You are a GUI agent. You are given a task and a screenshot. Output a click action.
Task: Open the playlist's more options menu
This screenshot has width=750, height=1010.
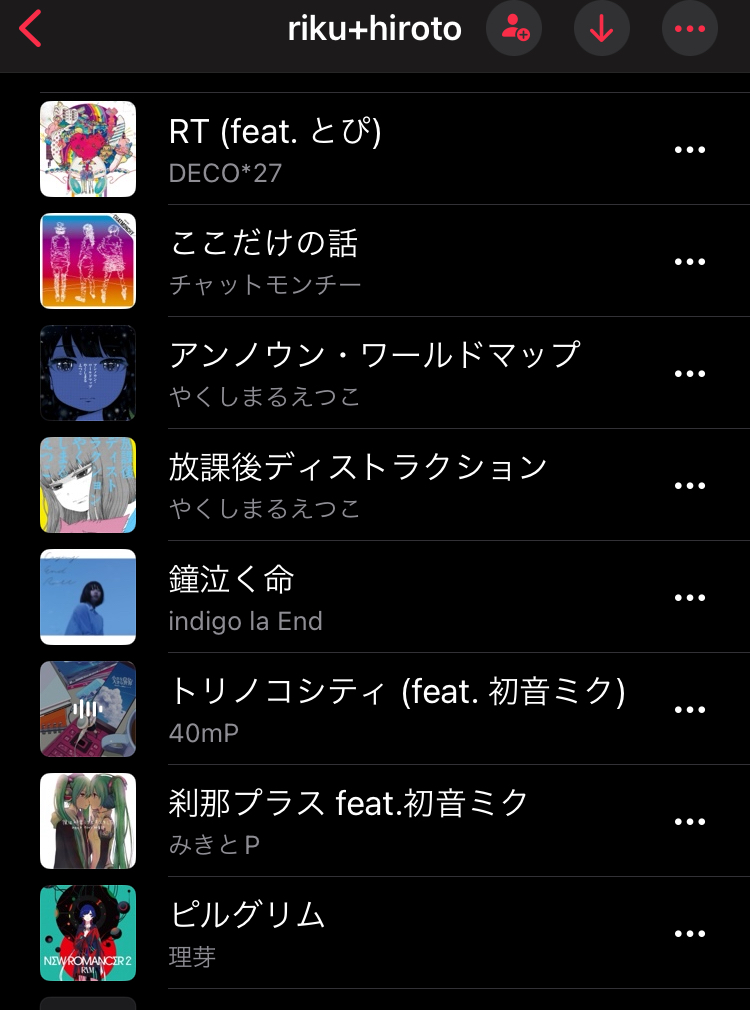tap(690, 29)
